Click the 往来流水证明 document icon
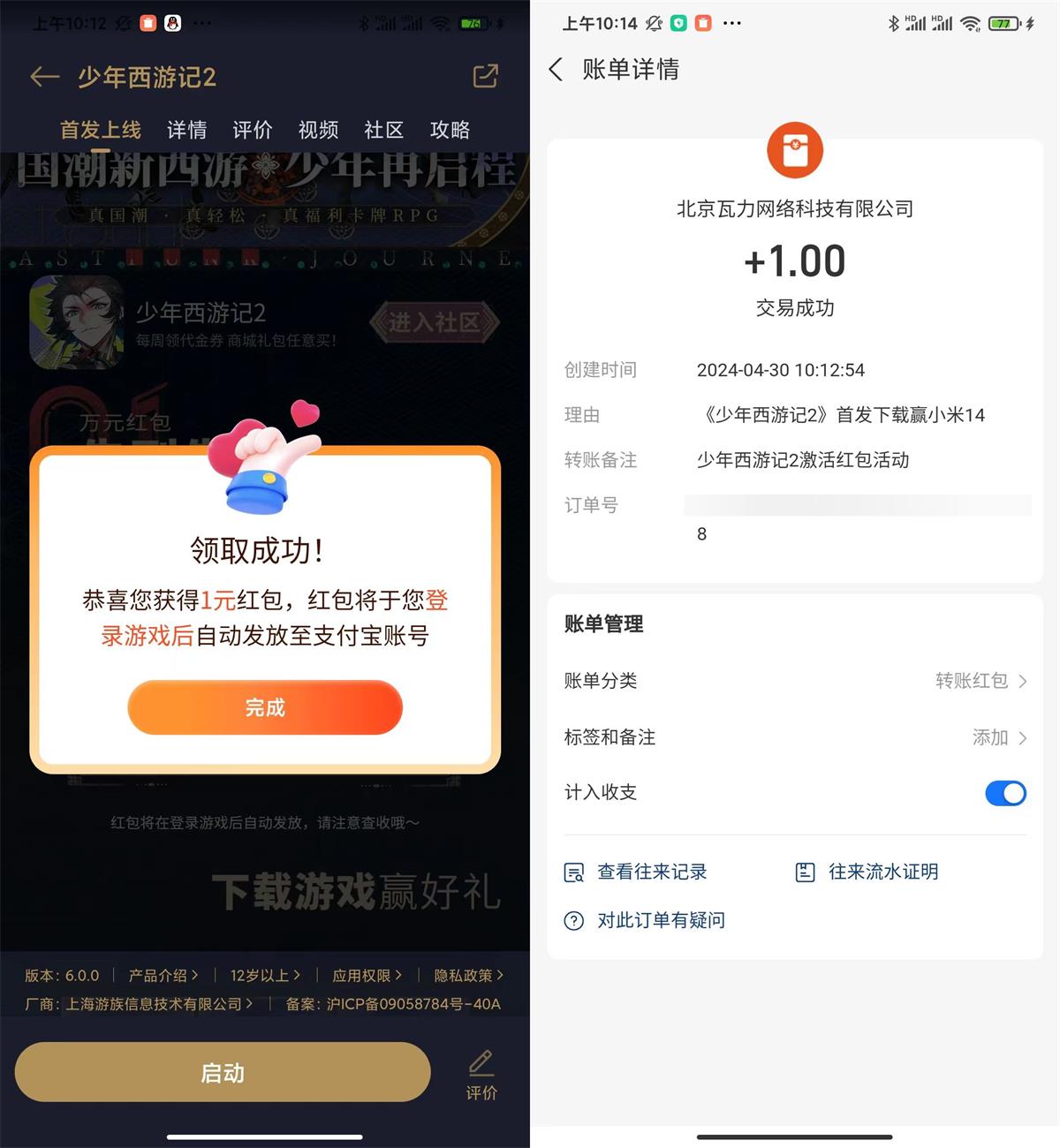 tap(805, 872)
